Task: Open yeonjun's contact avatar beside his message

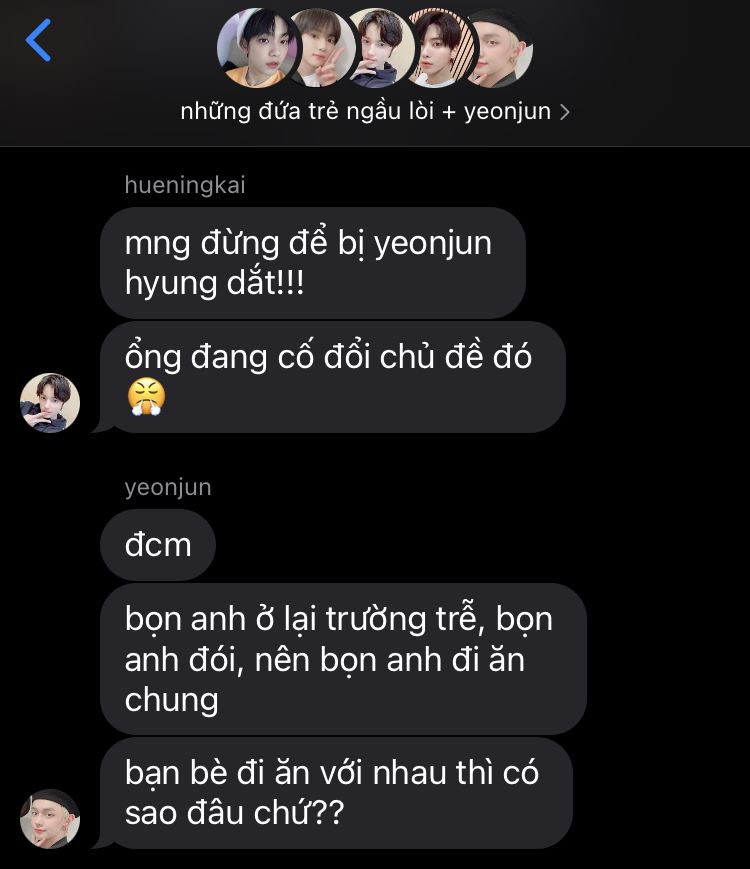Action: [50, 818]
